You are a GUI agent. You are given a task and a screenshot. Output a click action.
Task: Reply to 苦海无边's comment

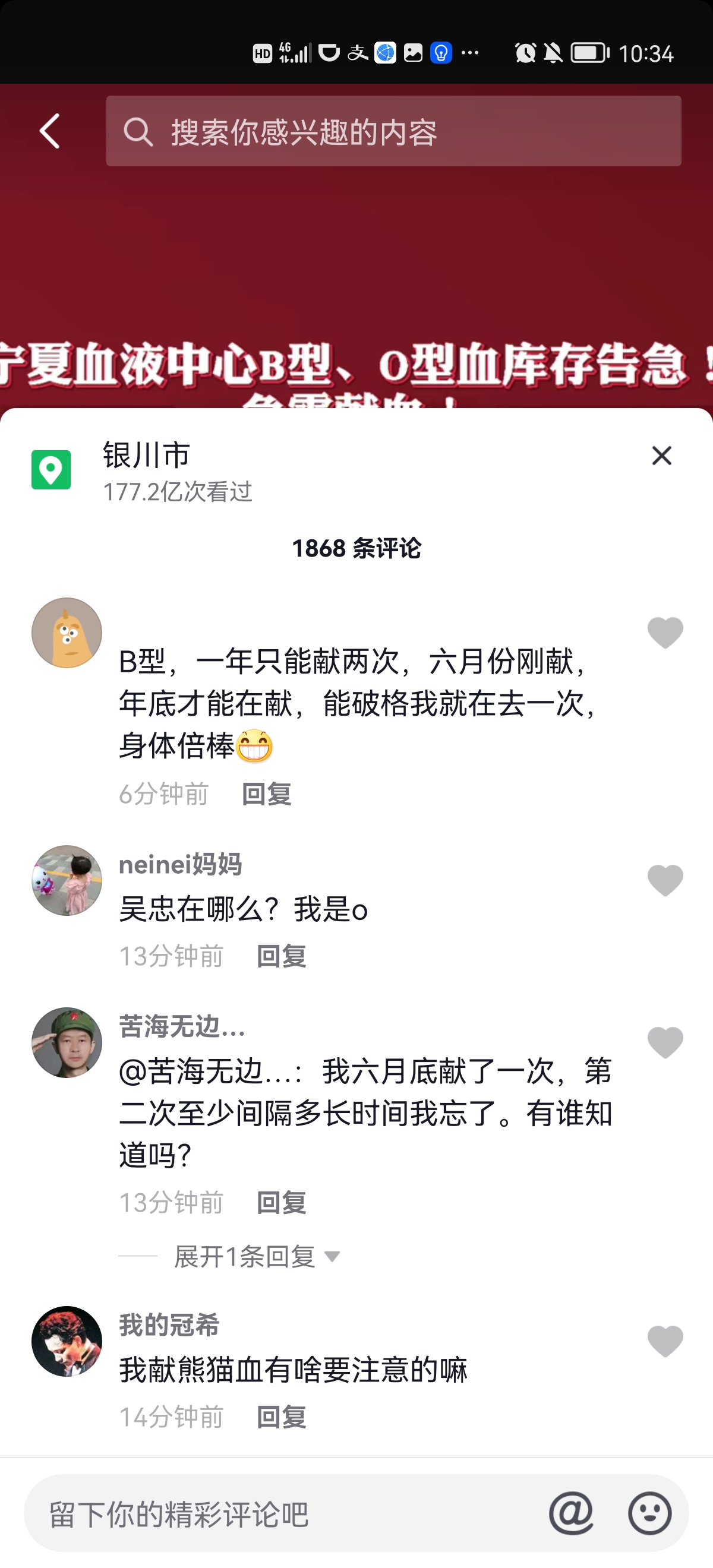click(280, 1203)
